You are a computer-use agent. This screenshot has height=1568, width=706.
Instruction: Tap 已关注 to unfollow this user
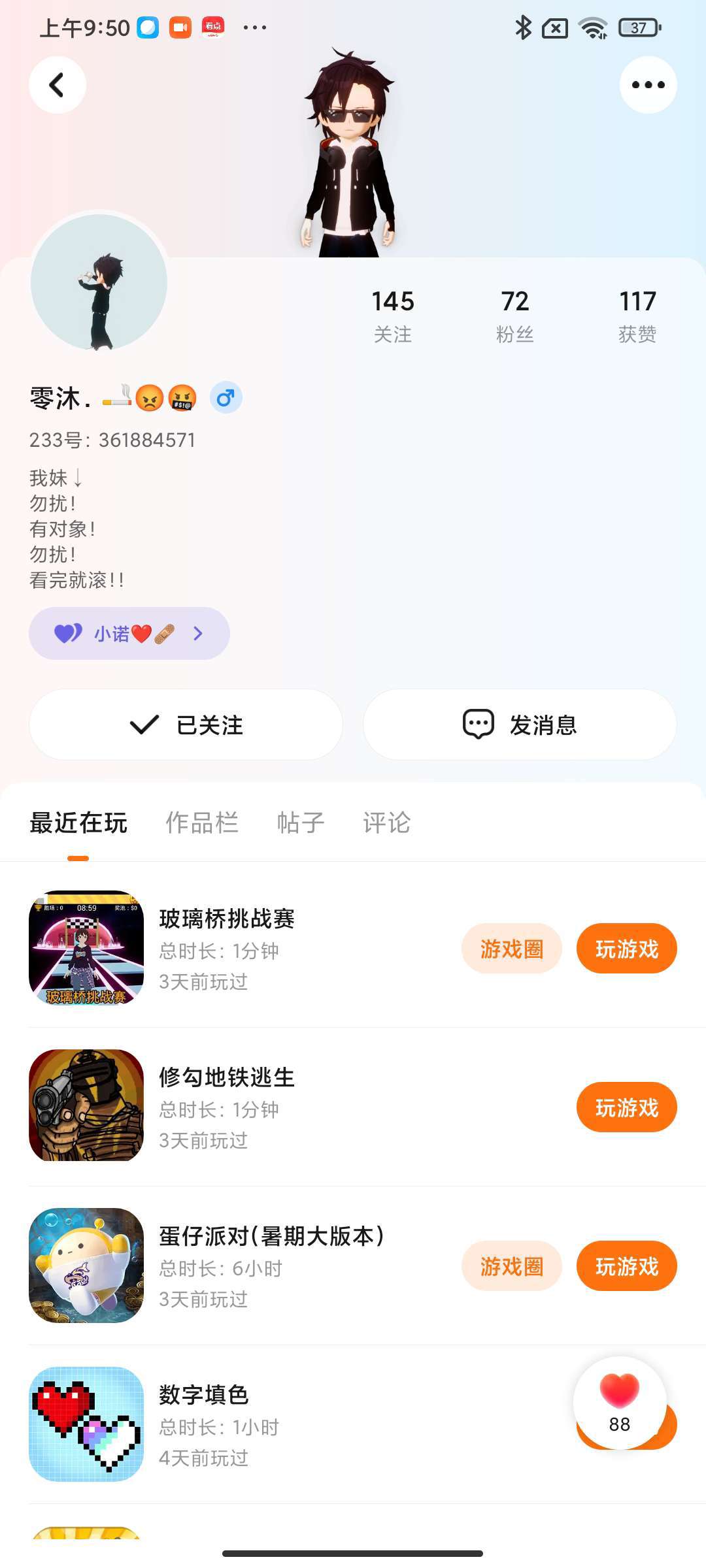point(186,725)
